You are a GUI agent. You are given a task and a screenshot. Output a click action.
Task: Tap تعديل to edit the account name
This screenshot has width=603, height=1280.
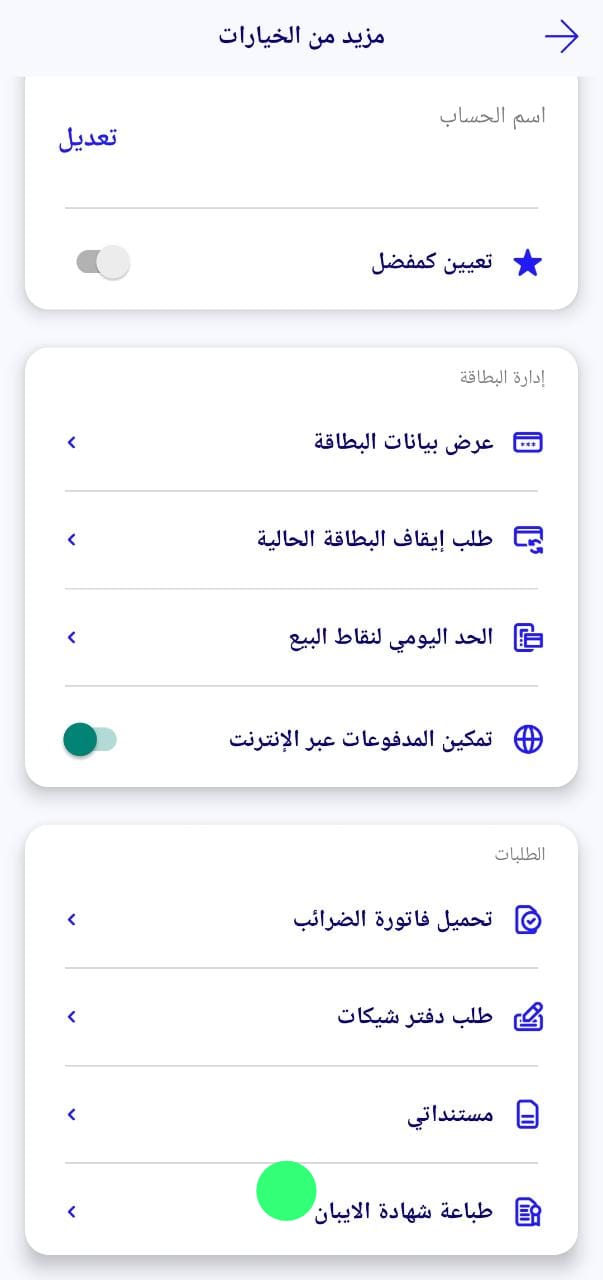(x=87, y=138)
